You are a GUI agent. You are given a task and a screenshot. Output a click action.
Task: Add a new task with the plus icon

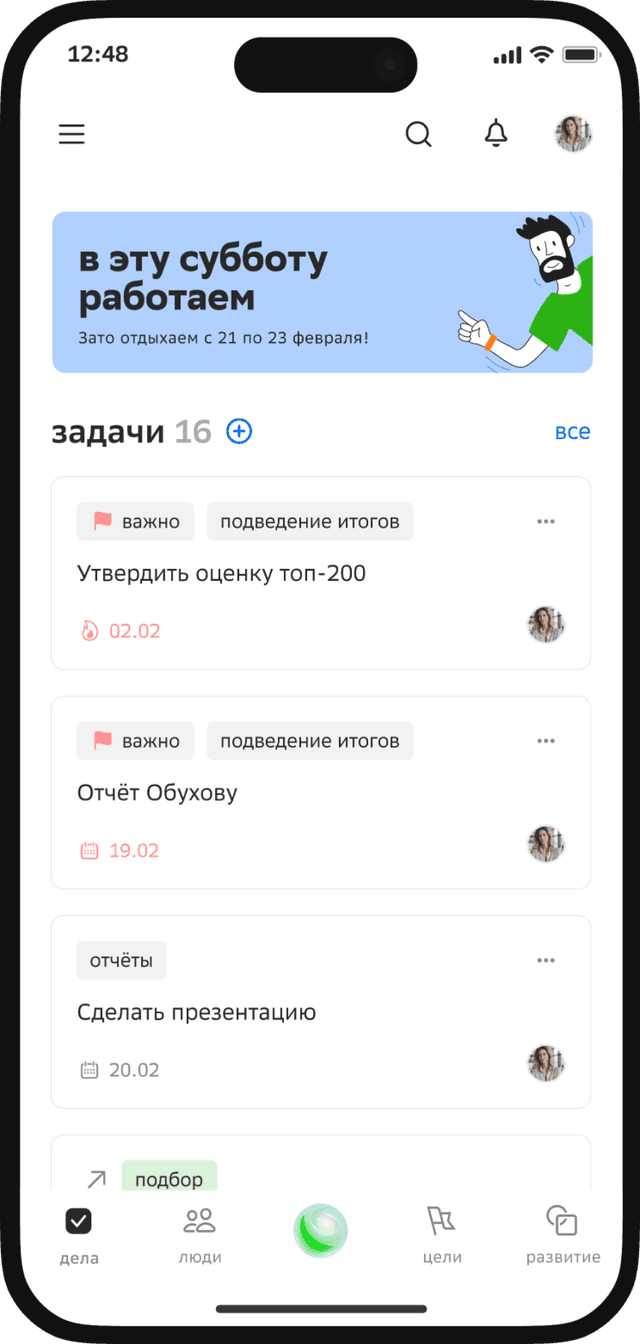240,432
